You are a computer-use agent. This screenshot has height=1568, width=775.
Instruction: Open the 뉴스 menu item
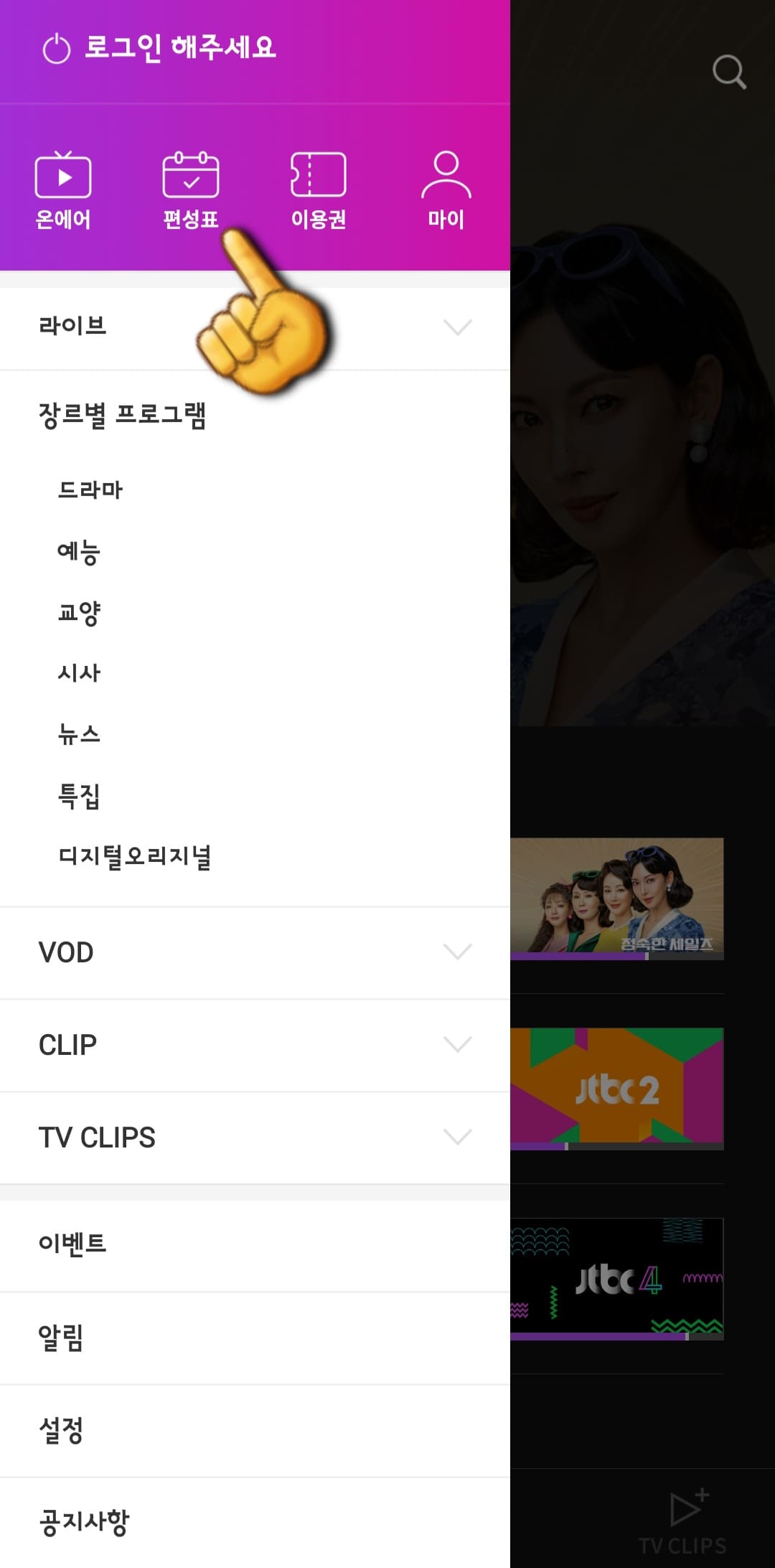tap(79, 734)
